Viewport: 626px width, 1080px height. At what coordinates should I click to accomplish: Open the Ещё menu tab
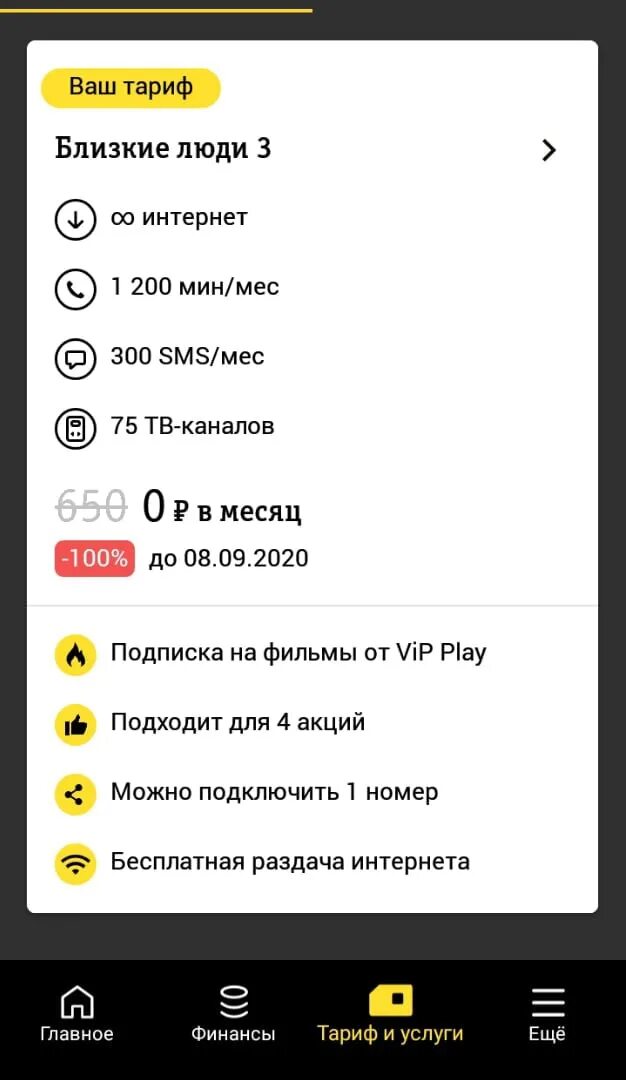point(547,1013)
